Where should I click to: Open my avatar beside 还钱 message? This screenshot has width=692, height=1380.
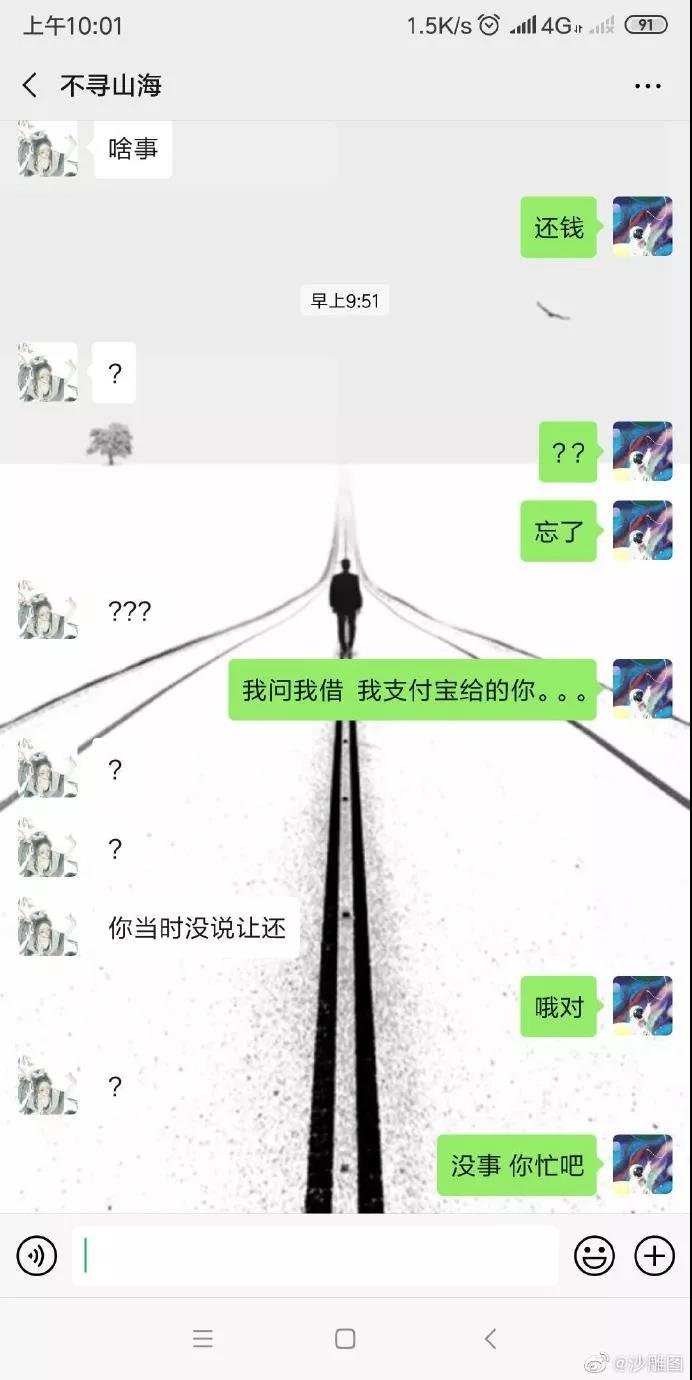[642, 227]
